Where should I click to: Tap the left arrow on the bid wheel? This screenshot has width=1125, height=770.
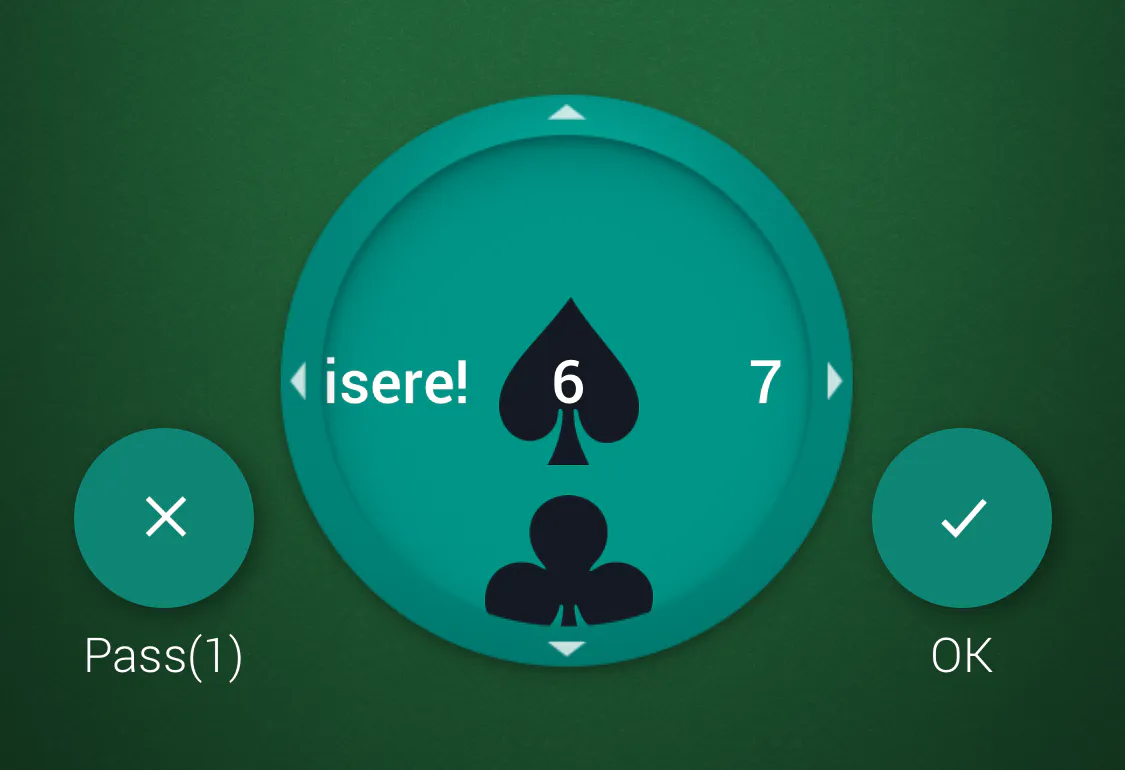click(297, 381)
